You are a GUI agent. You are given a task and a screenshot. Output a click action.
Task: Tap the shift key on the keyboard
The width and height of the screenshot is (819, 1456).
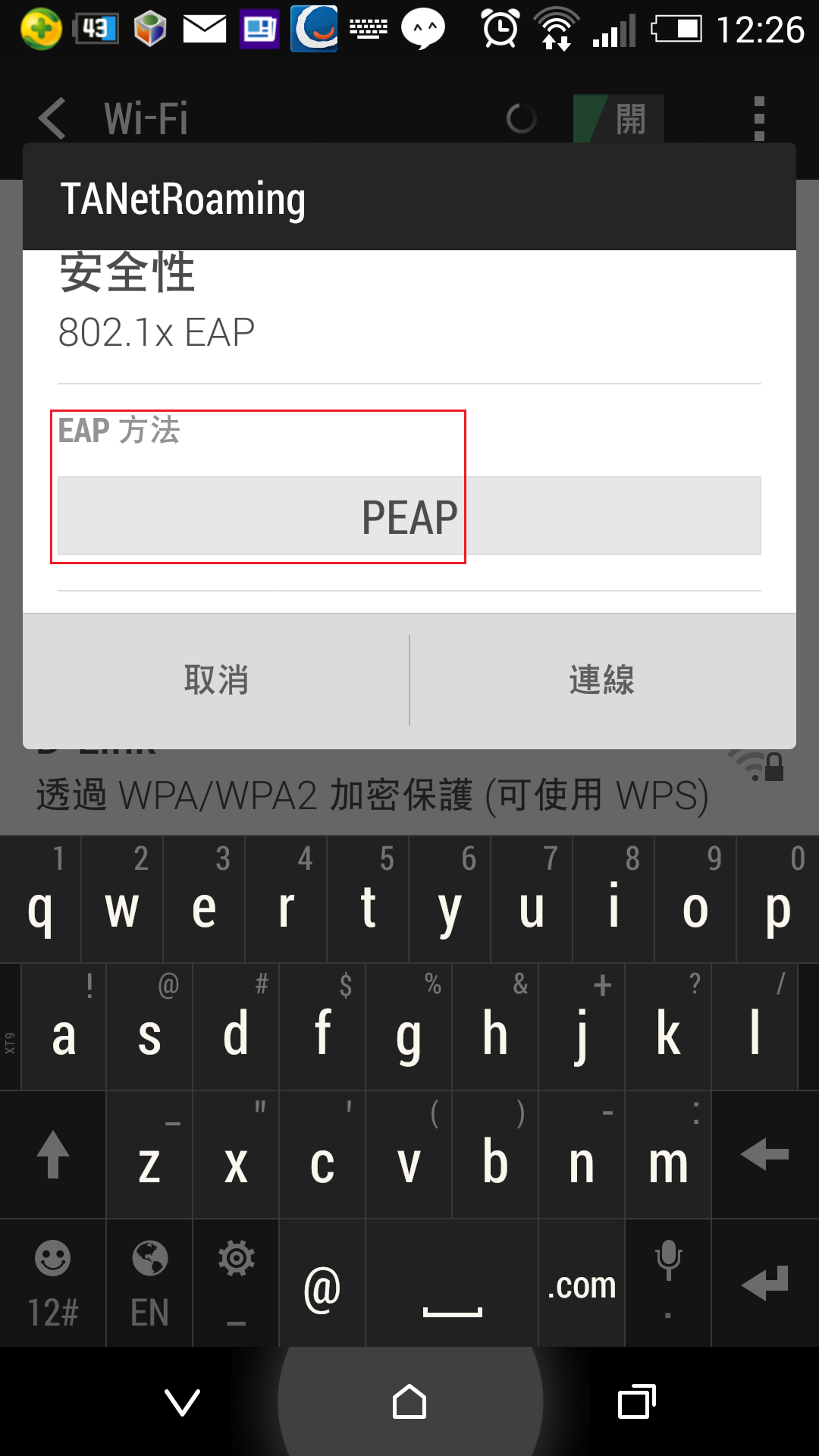[x=53, y=1154]
